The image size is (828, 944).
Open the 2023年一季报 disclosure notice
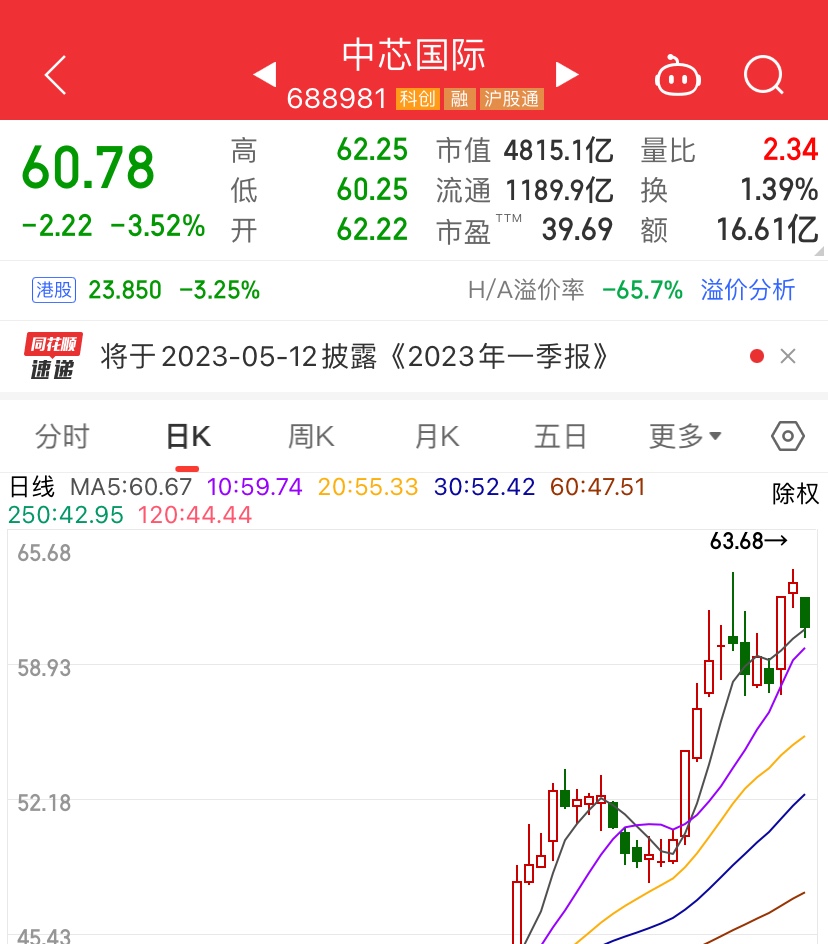355,356
